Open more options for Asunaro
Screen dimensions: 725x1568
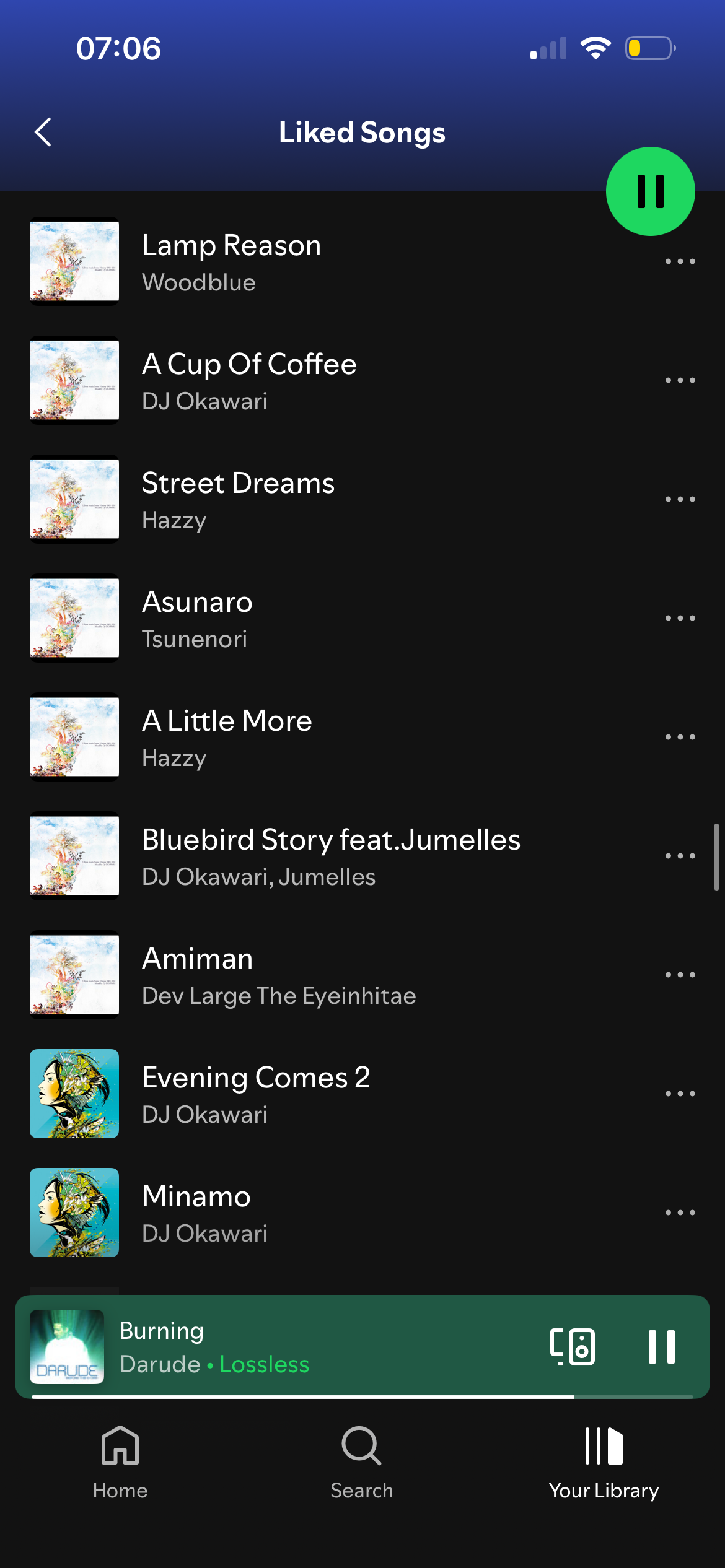680,618
